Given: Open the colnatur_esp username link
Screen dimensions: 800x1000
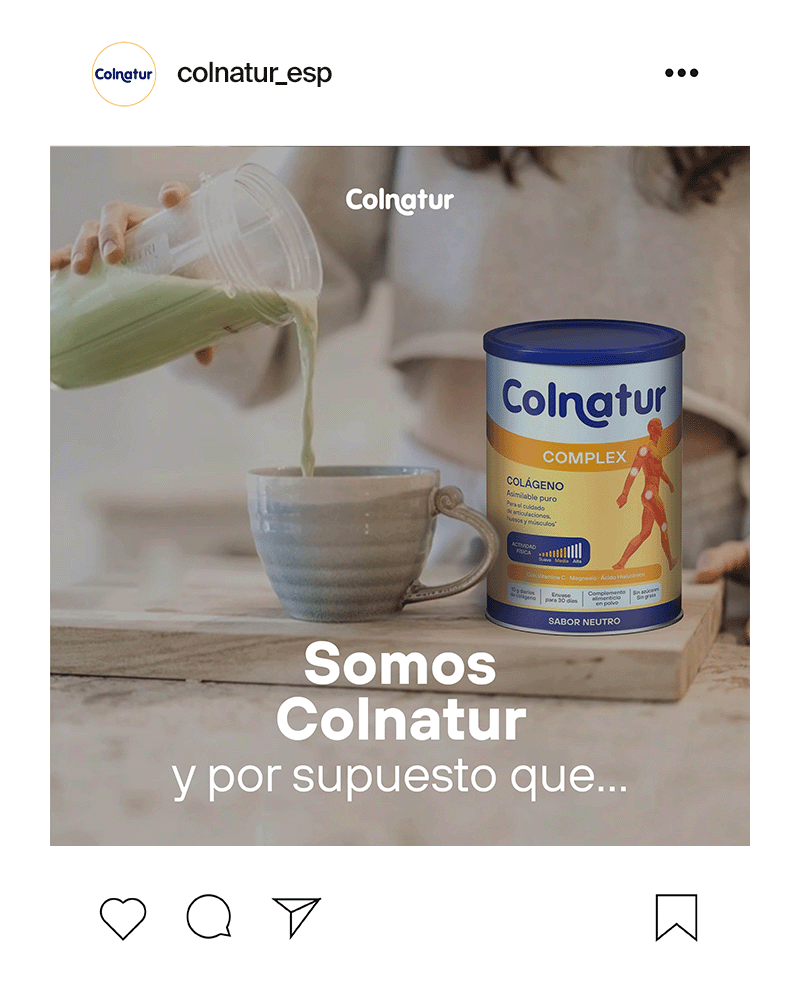Looking at the screenshot, I should pyautogui.click(x=254, y=74).
